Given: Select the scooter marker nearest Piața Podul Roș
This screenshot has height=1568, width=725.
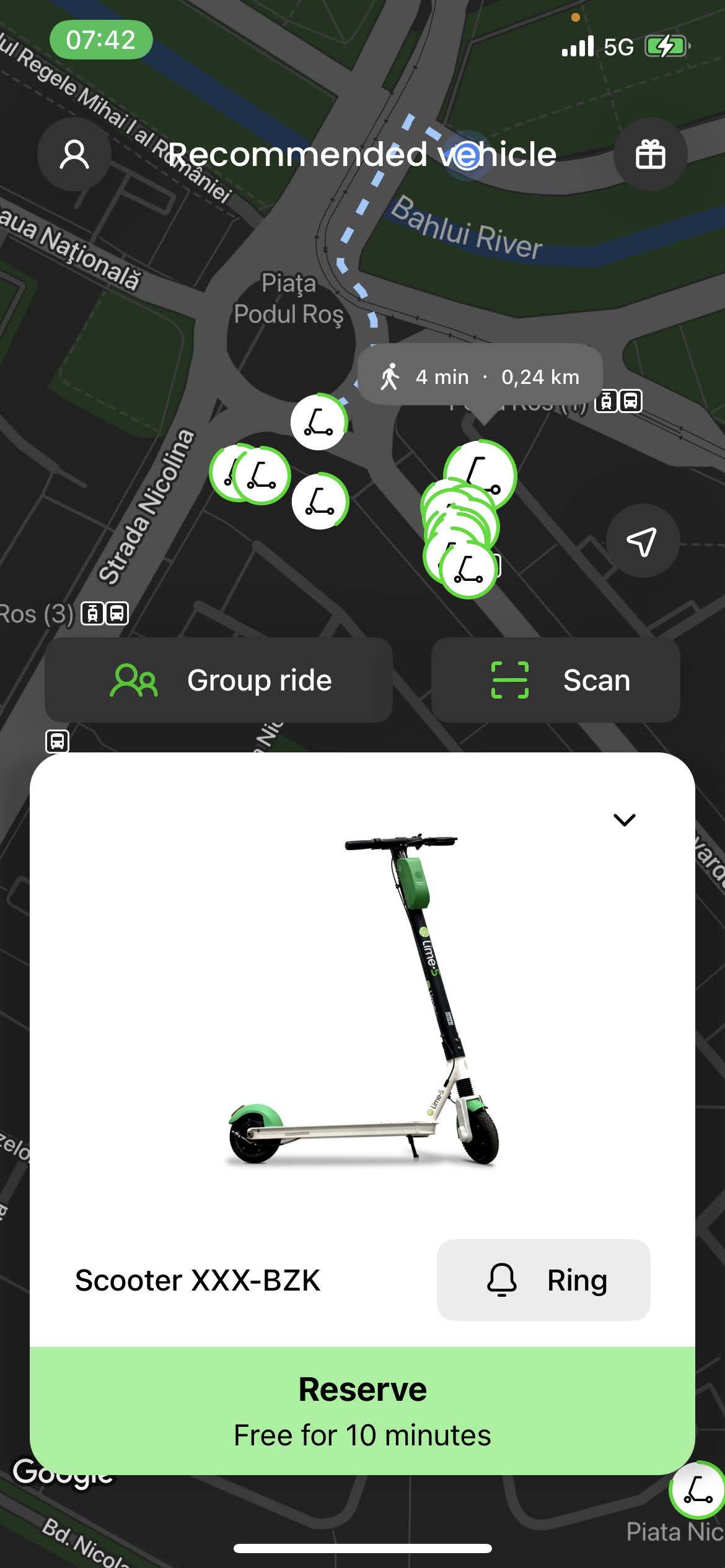Looking at the screenshot, I should pos(319,423).
